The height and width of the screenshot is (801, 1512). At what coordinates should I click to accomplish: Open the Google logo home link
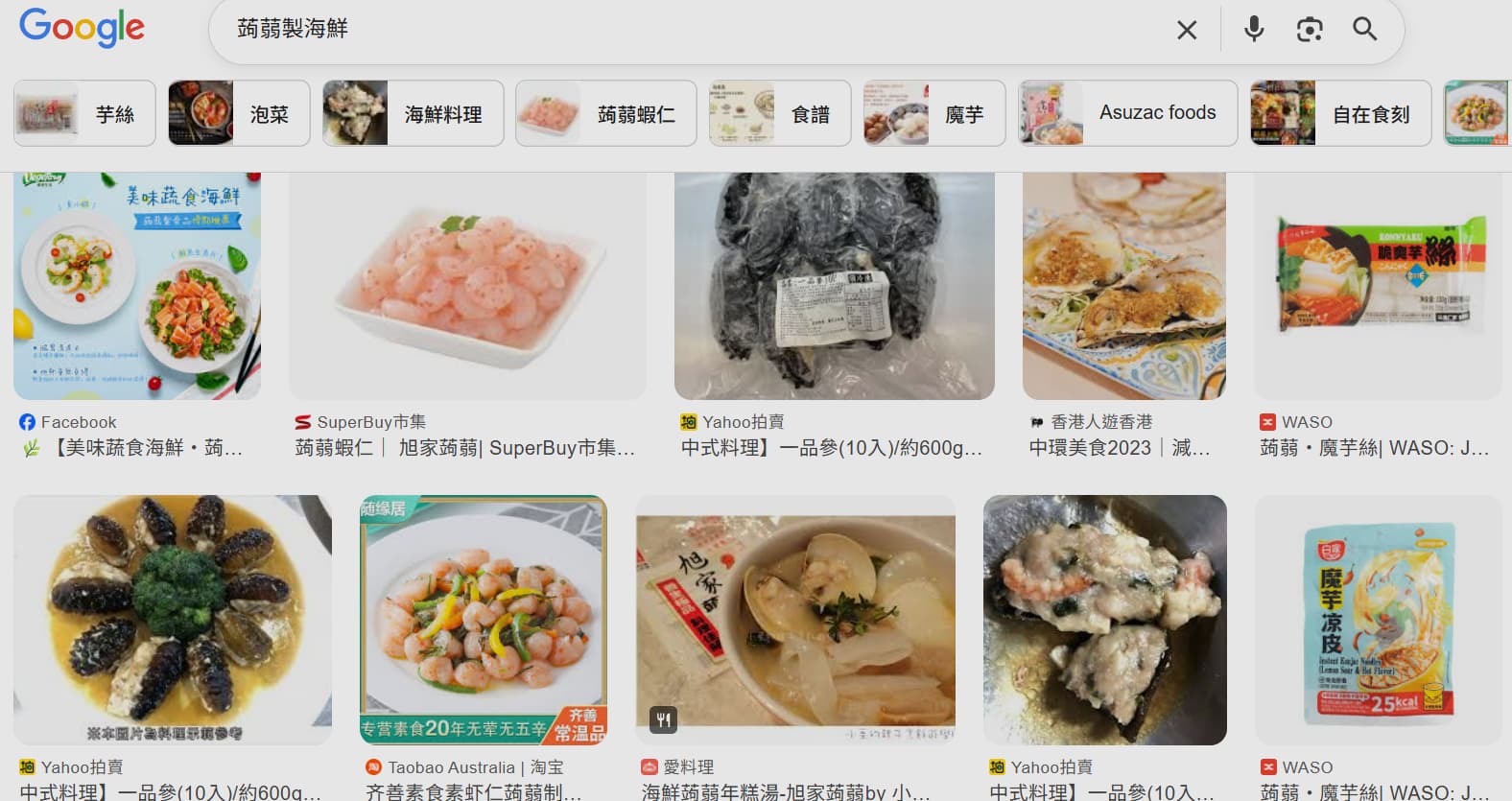pyautogui.click(x=82, y=28)
